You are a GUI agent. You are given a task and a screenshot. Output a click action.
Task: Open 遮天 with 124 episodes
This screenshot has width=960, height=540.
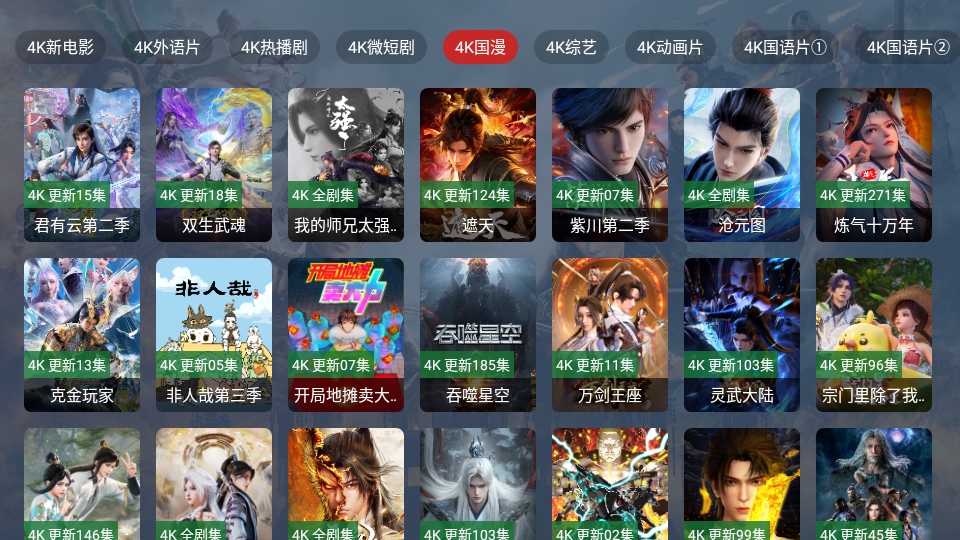[478, 165]
